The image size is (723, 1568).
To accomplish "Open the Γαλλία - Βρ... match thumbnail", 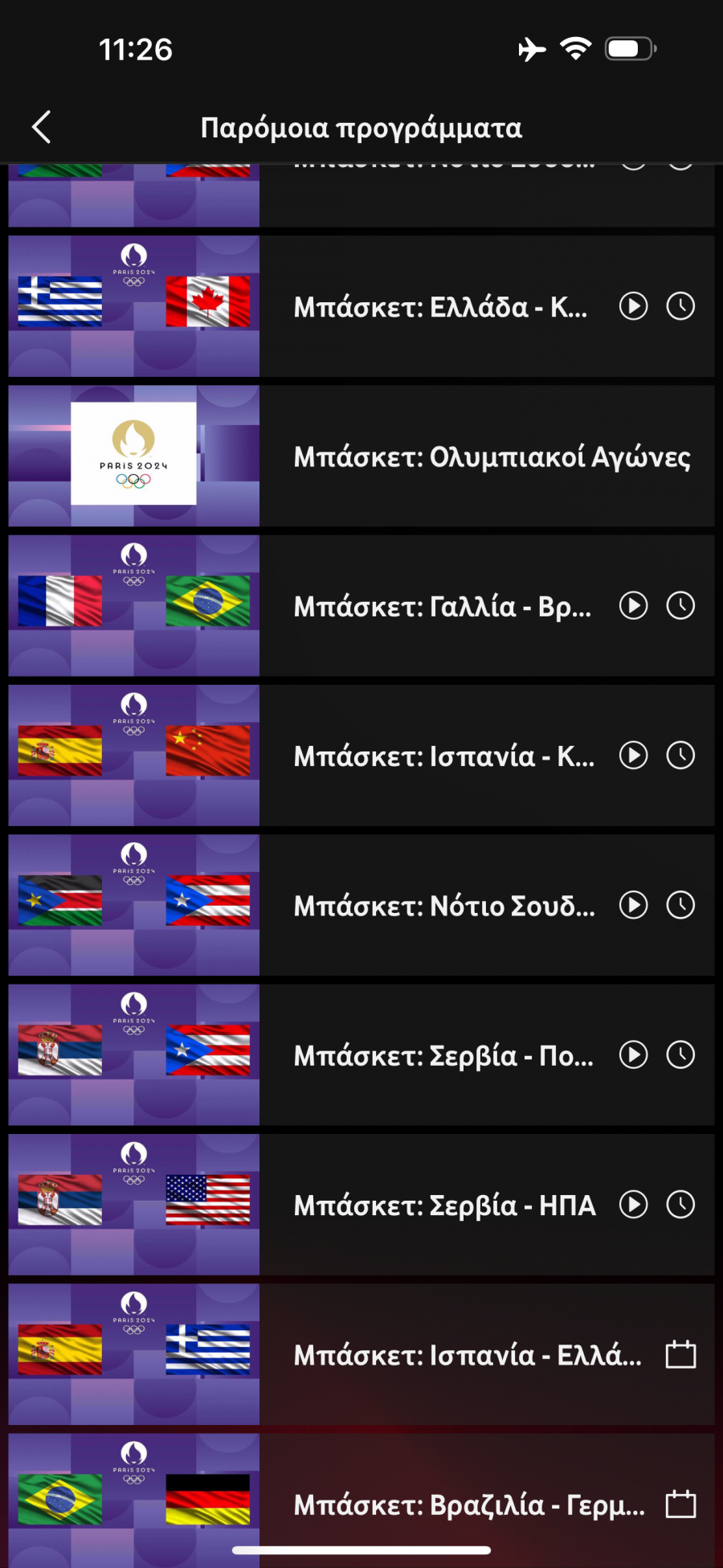I will click(134, 605).
